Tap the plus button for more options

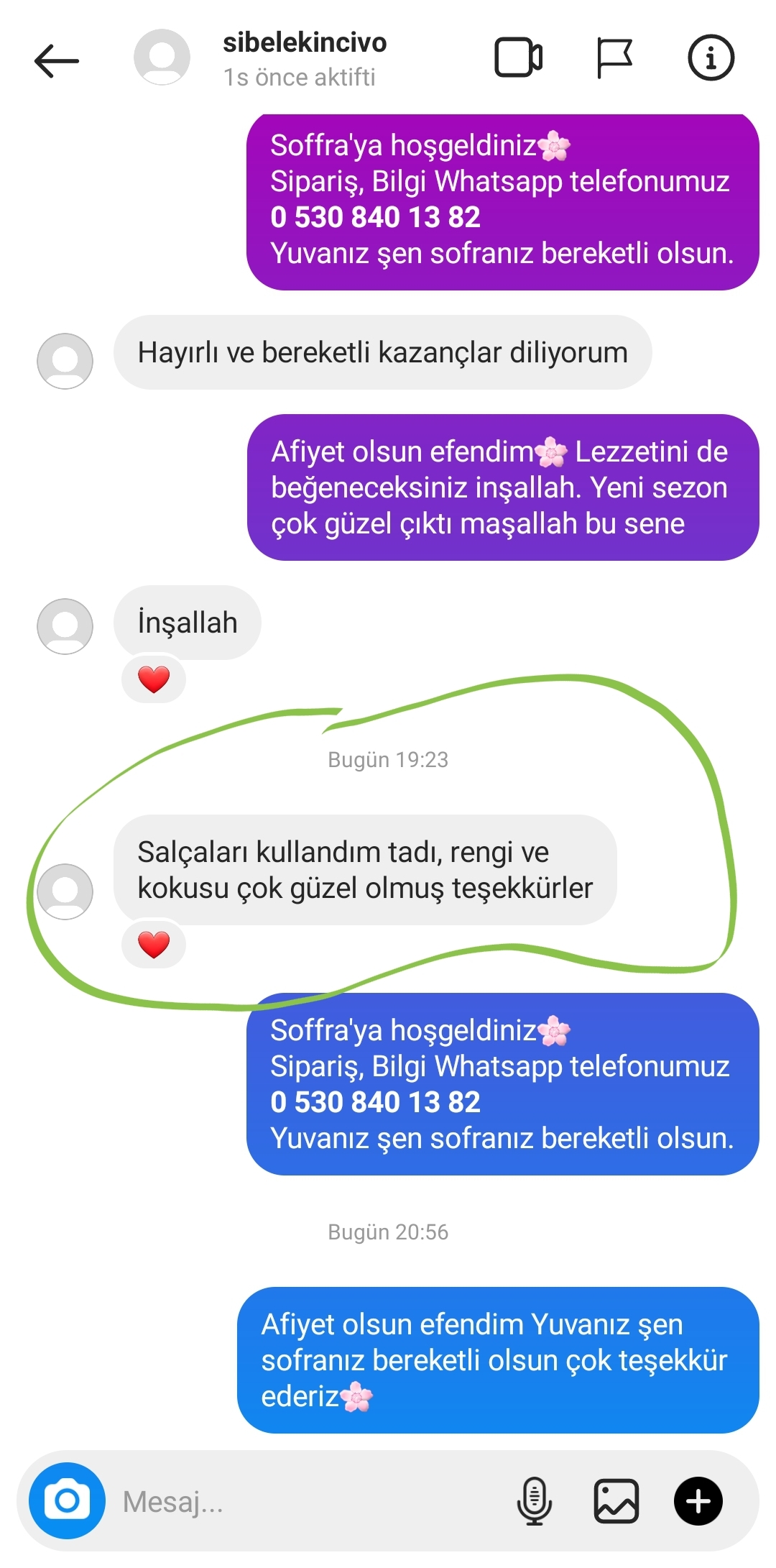(x=698, y=1501)
